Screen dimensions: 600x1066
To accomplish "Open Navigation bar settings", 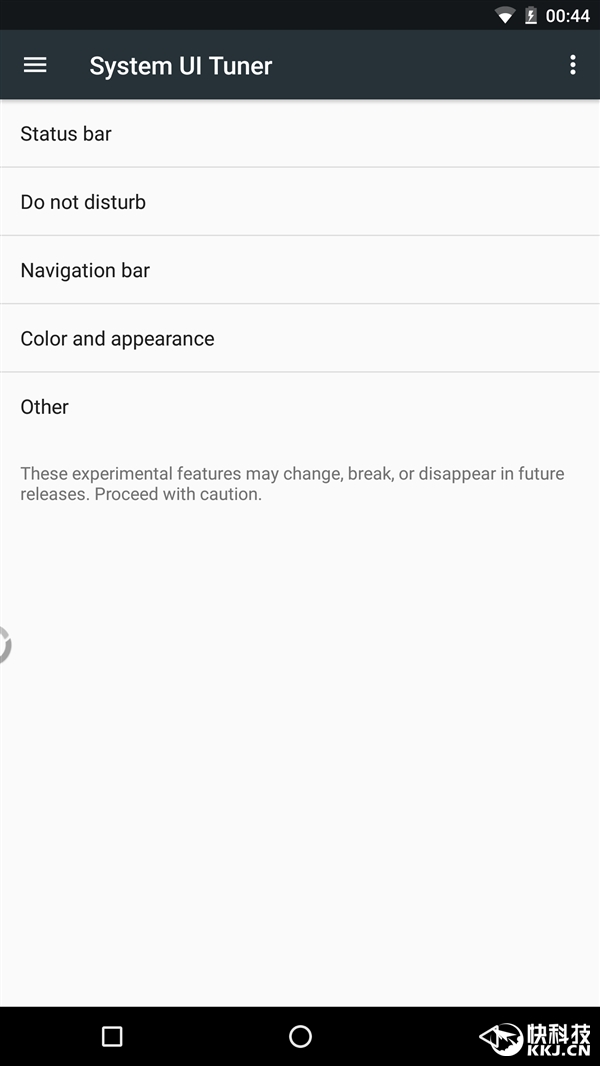I will click(300, 270).
